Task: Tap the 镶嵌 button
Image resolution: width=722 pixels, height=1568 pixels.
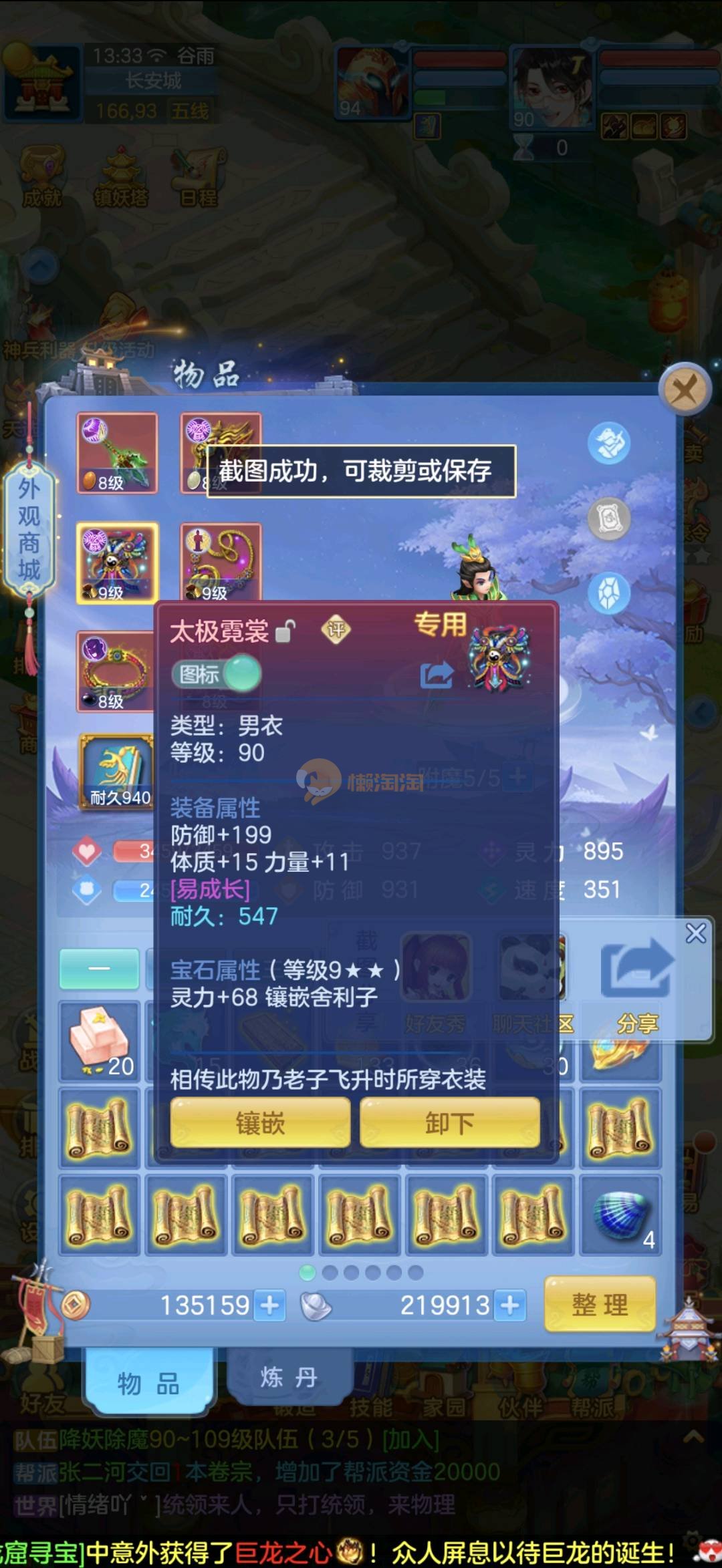Action: point(260,1123)
